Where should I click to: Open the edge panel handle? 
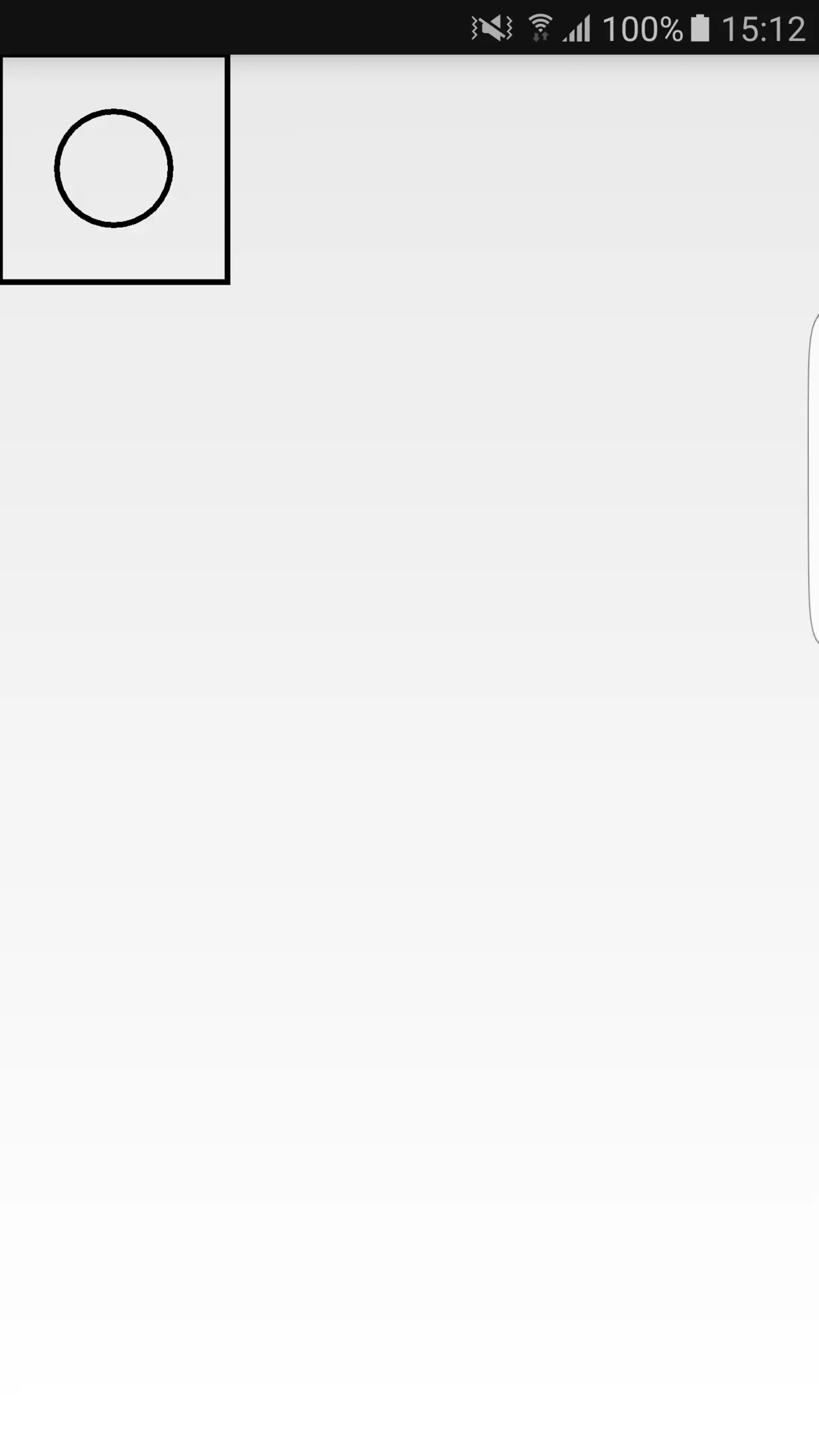click(813, 479)
